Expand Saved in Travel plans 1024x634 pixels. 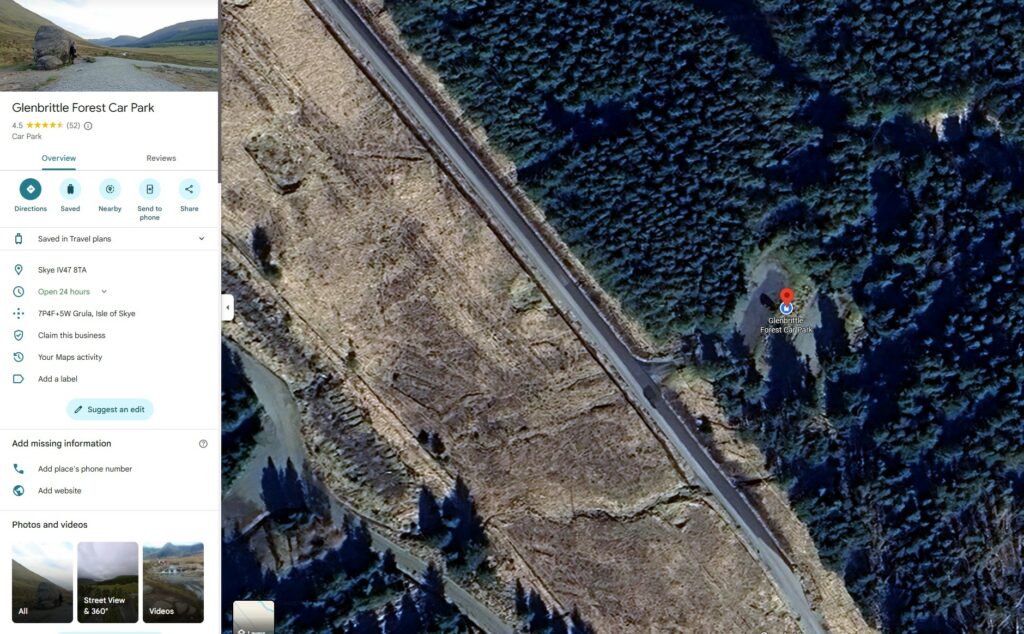pos(201,239)
